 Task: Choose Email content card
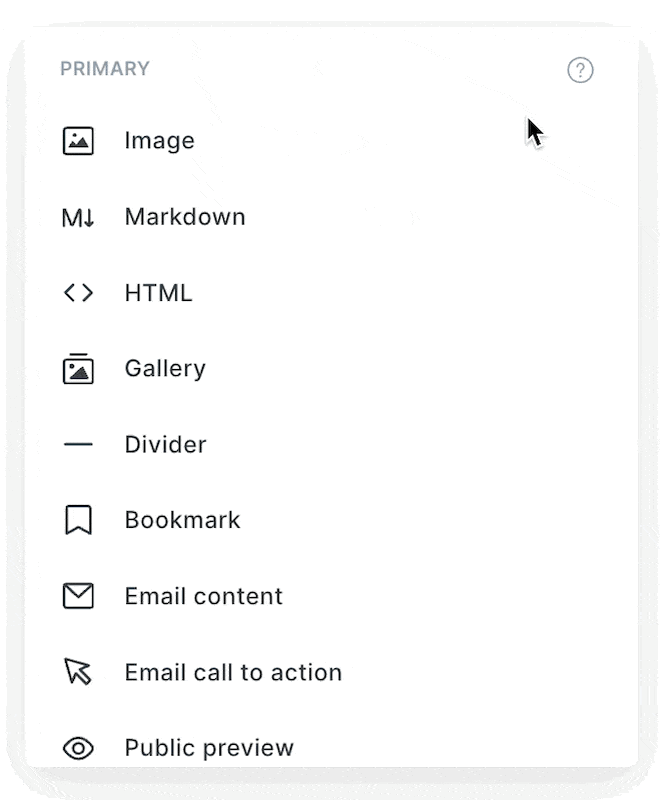pyautogui.click(x=203, y=596)
